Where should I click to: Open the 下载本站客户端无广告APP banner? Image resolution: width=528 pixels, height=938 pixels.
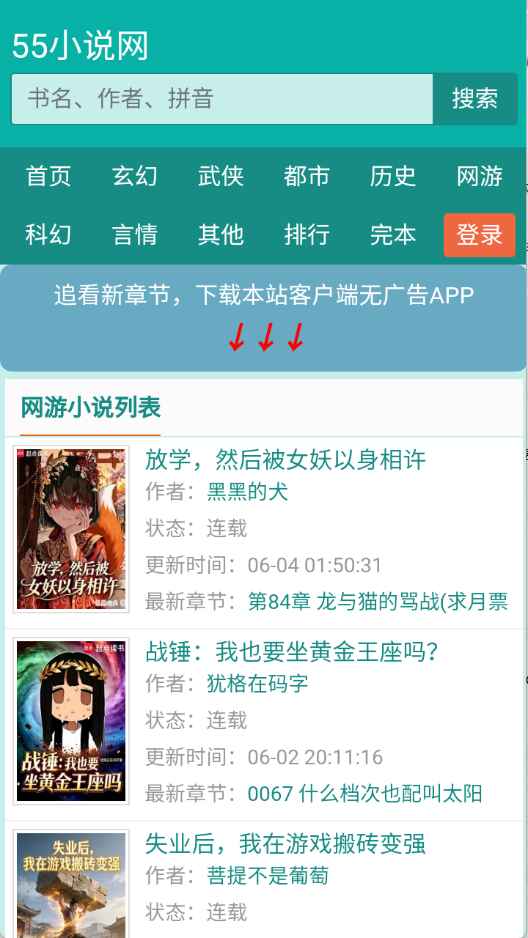263,318
